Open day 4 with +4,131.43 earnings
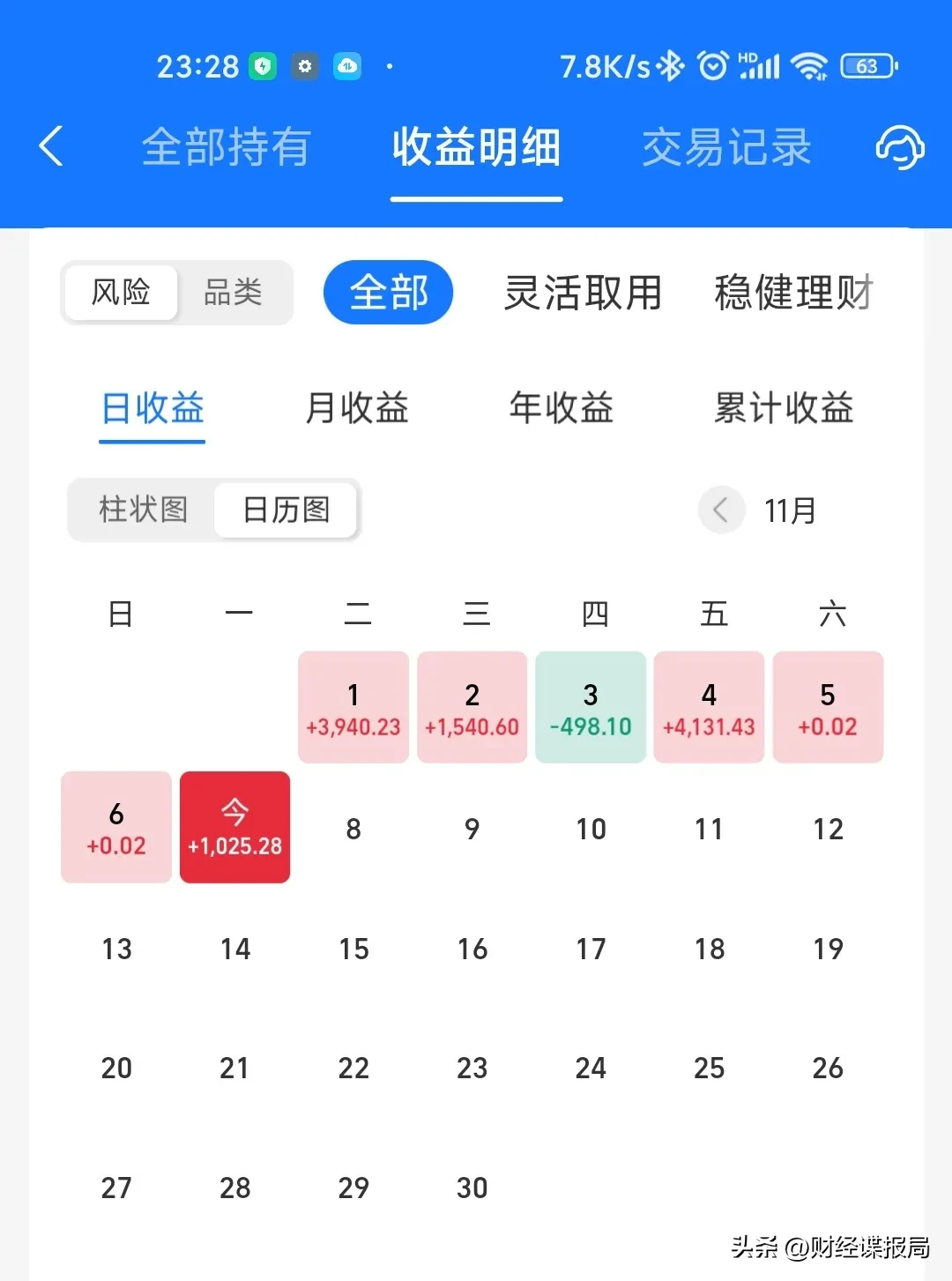This screenshot has height=1281, width=952. (709, 708)
